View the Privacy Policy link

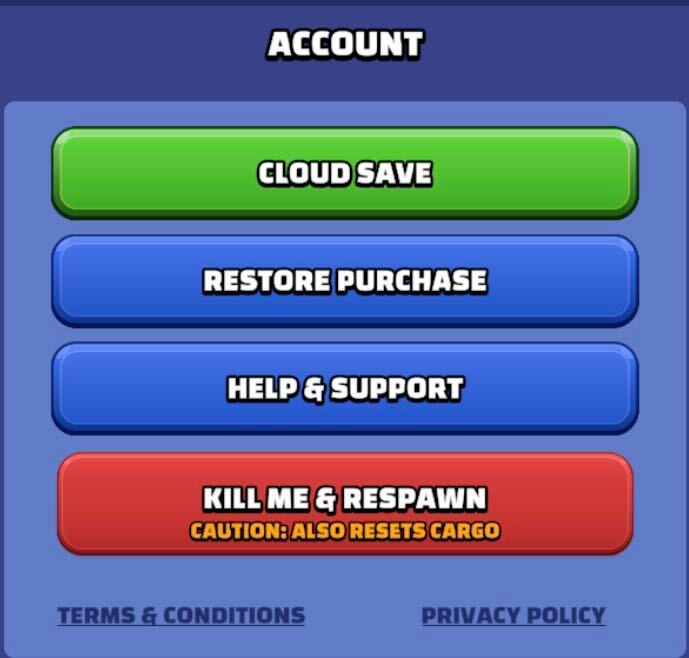[514, 615]
